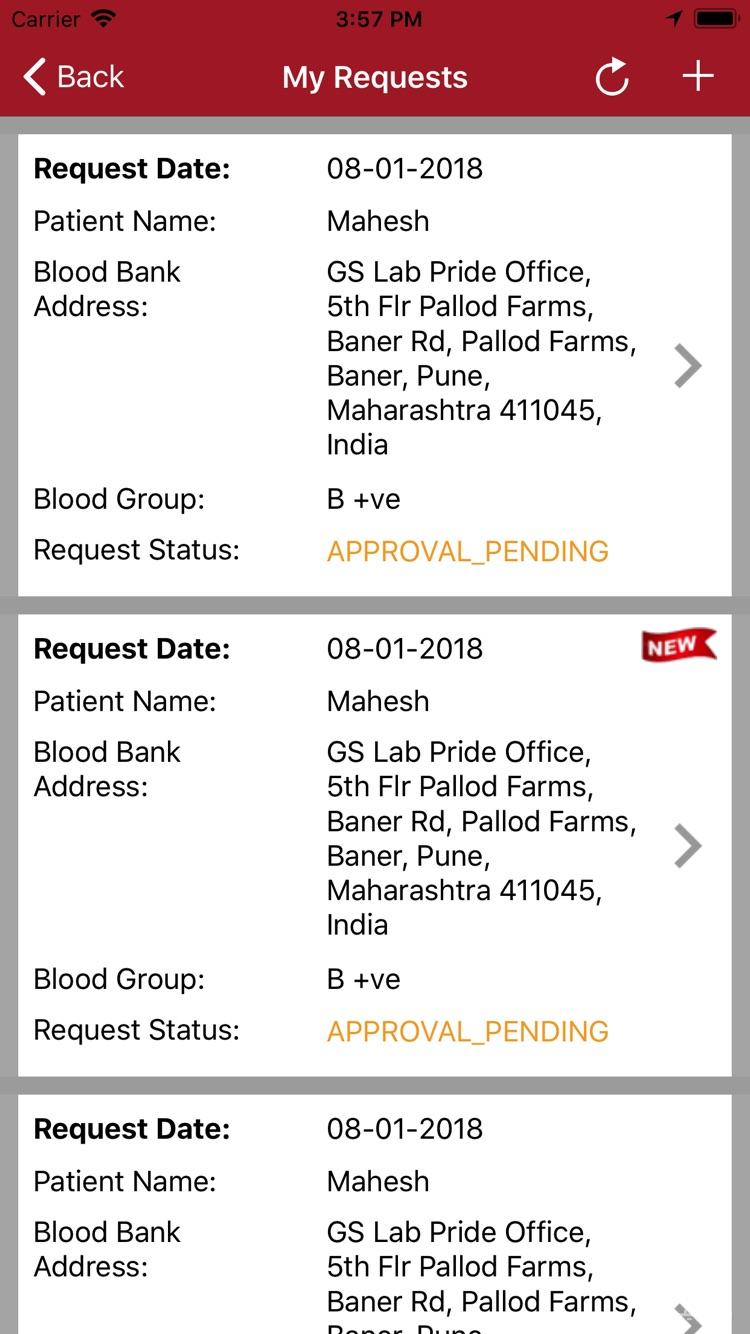The image size is (750, 1334).
Task: Tap the plus icon to create new request
Action: (x=697, y=75)
